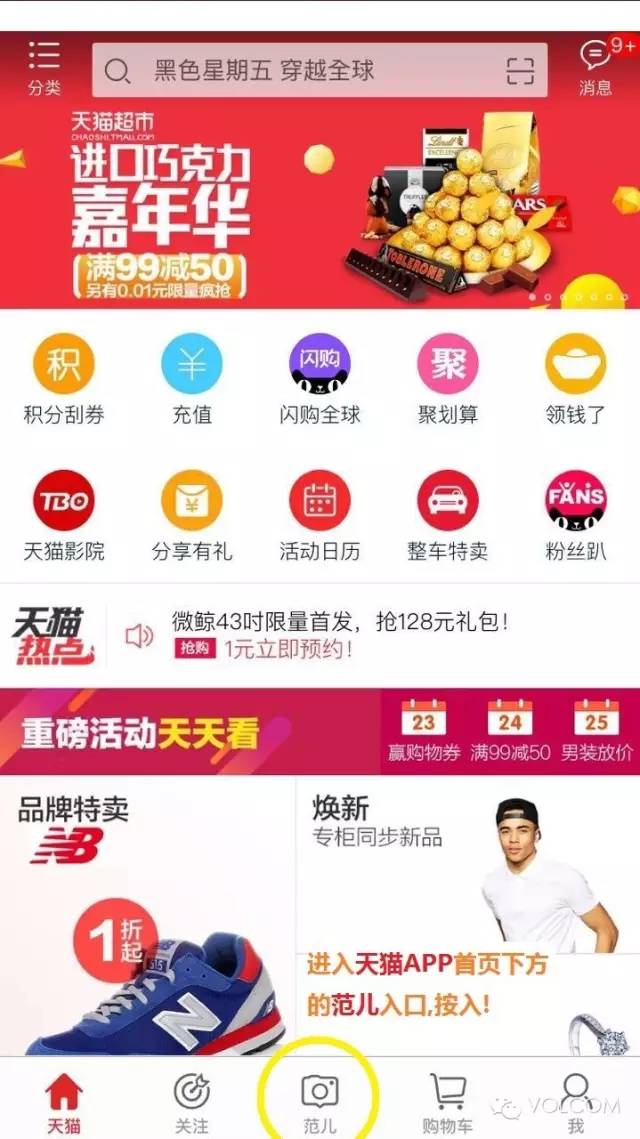This screenshot has height=1139, width=640.
Task: Open the 分类 category menu
Action: pos(44,67)
